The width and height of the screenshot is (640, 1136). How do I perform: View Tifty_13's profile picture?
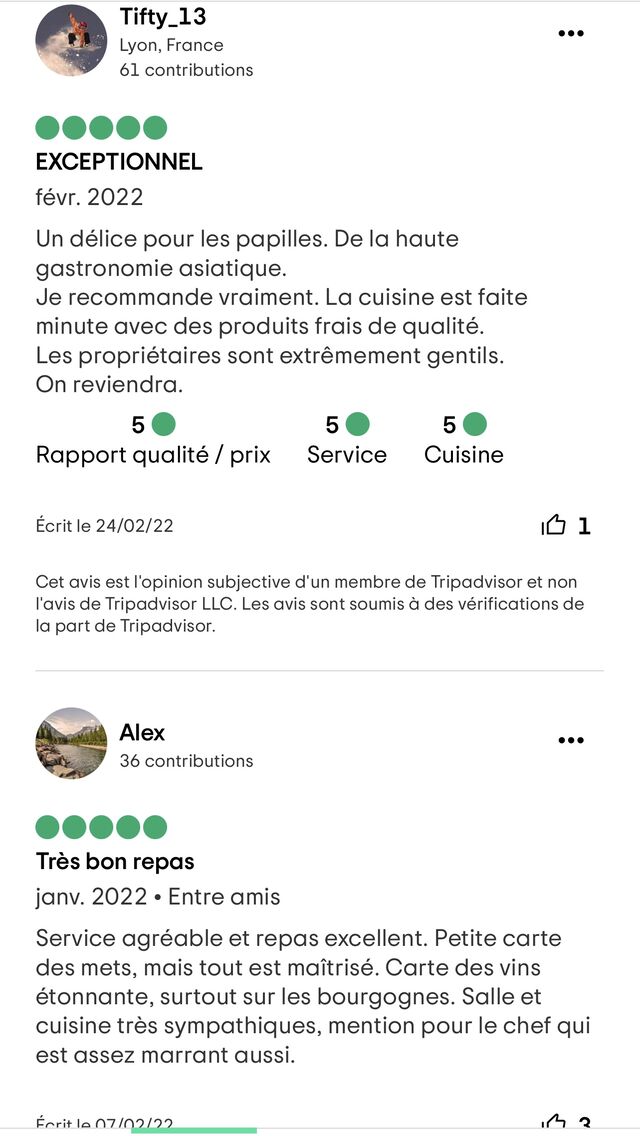(x=71, y=41)
